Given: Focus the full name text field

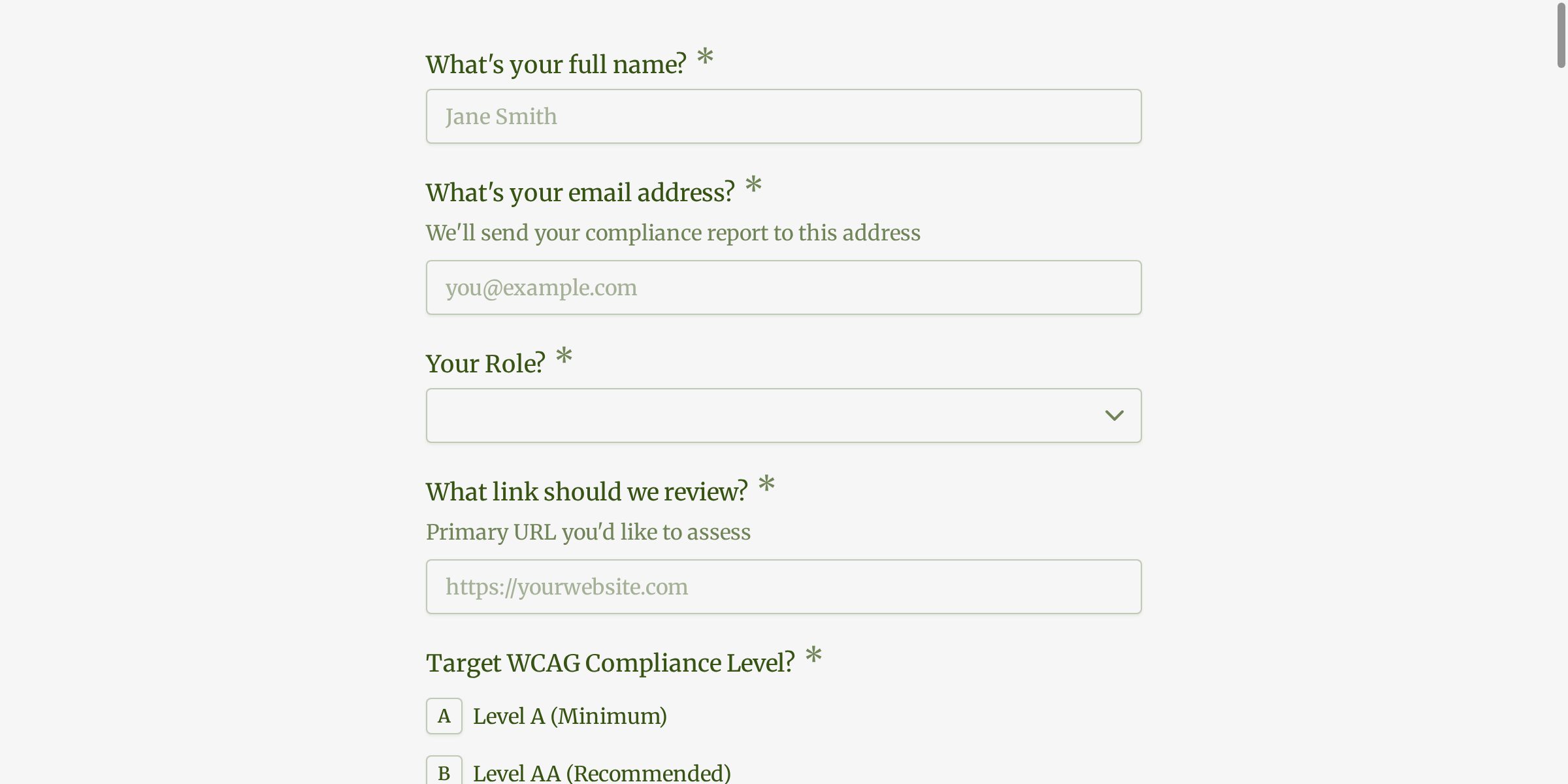Looking at the screenshot, I should click(783, 116).
